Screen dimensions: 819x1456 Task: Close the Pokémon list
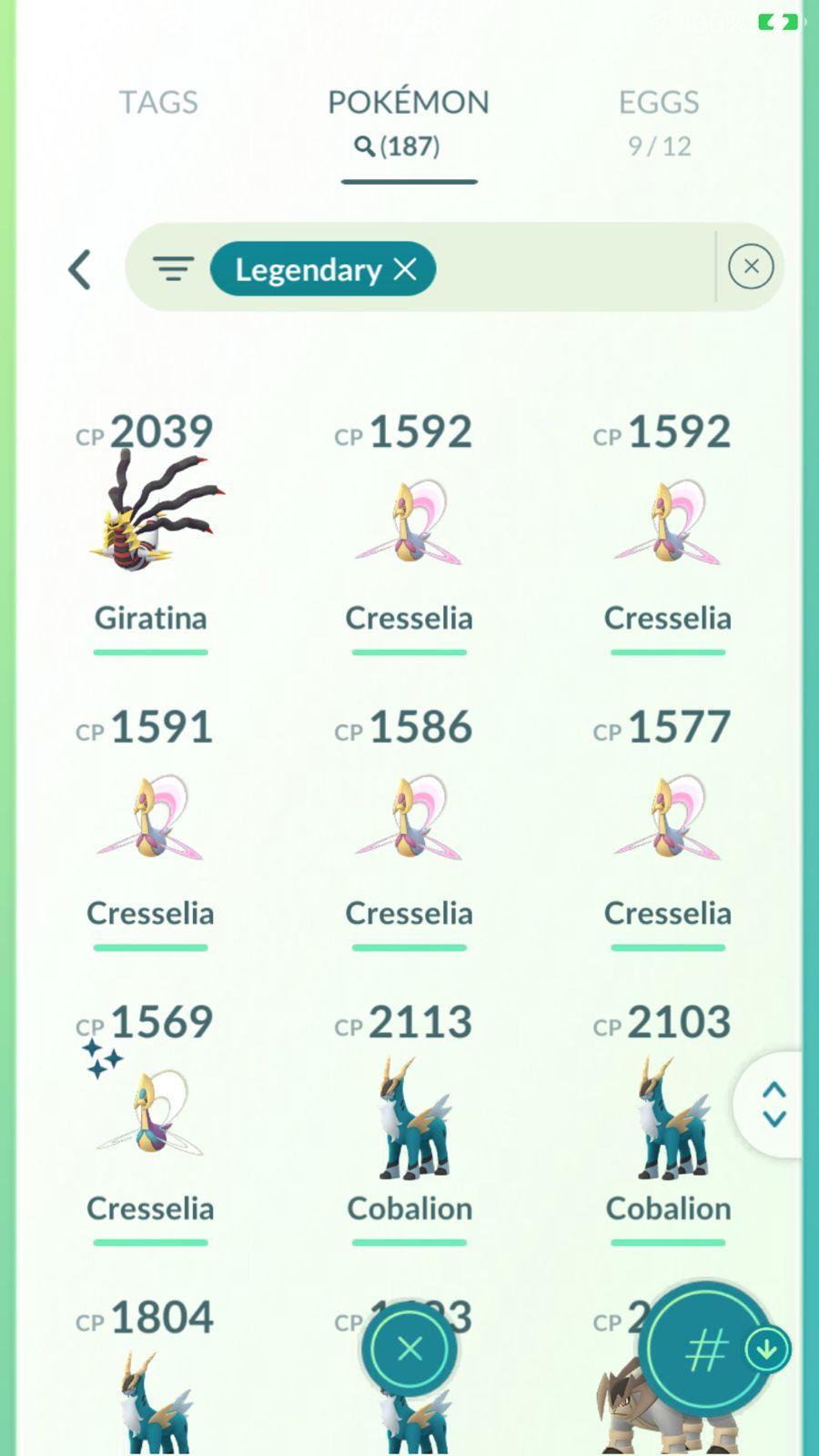pyautogui.click(x=409, y=1349)
